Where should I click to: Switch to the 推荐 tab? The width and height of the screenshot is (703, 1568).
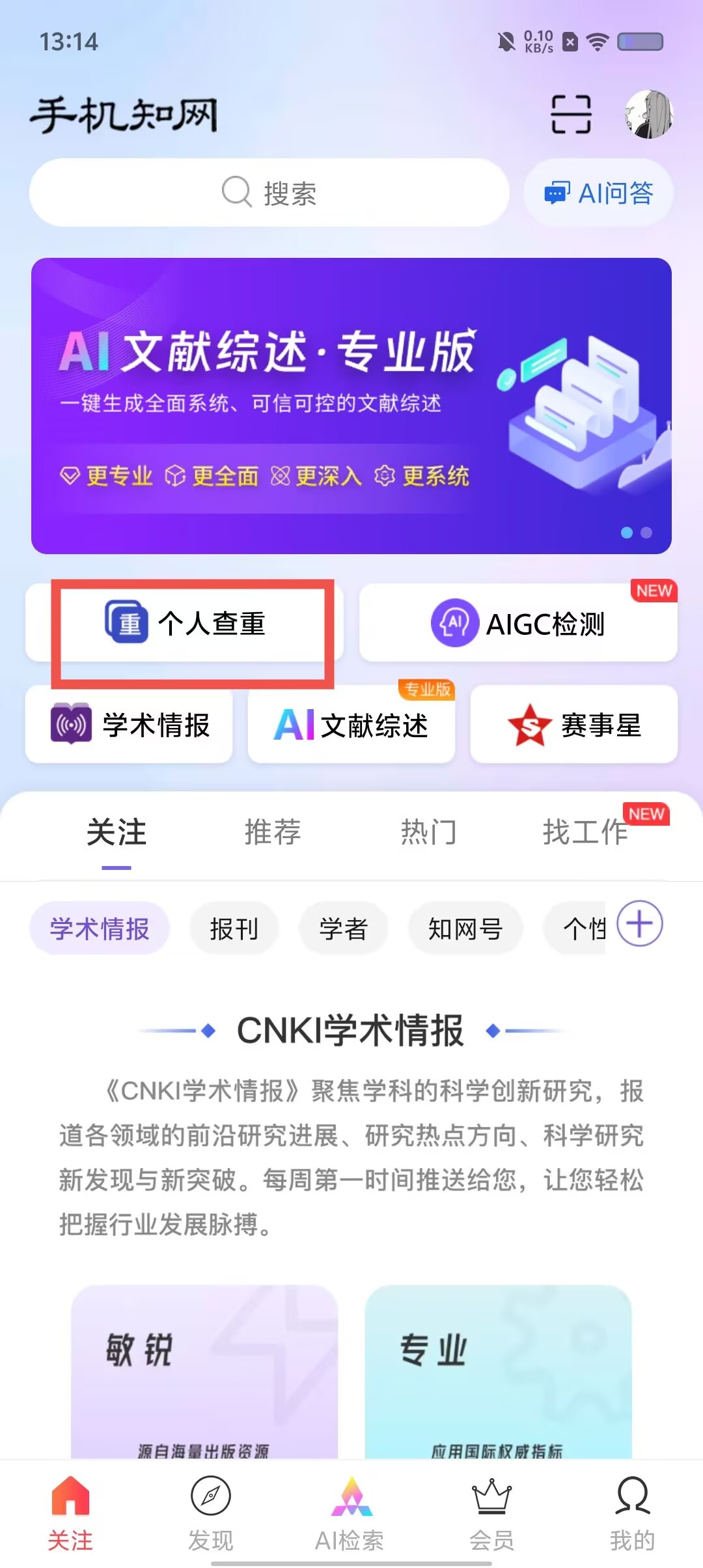[x=273, y=832]
